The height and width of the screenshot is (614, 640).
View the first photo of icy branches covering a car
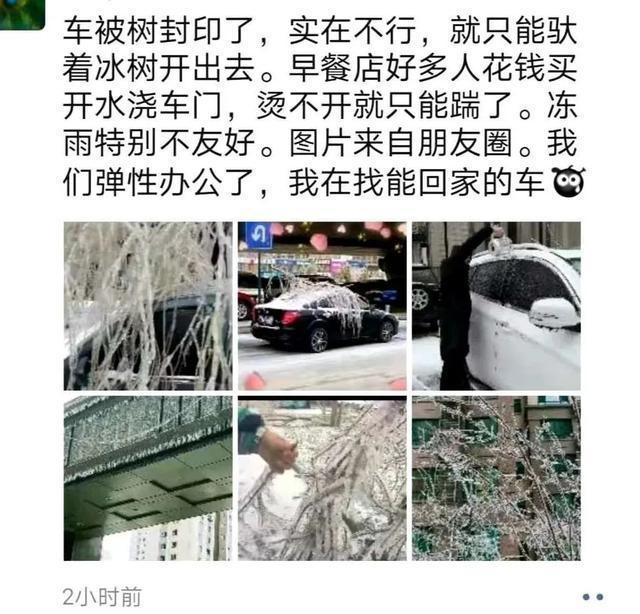[148, 306]
